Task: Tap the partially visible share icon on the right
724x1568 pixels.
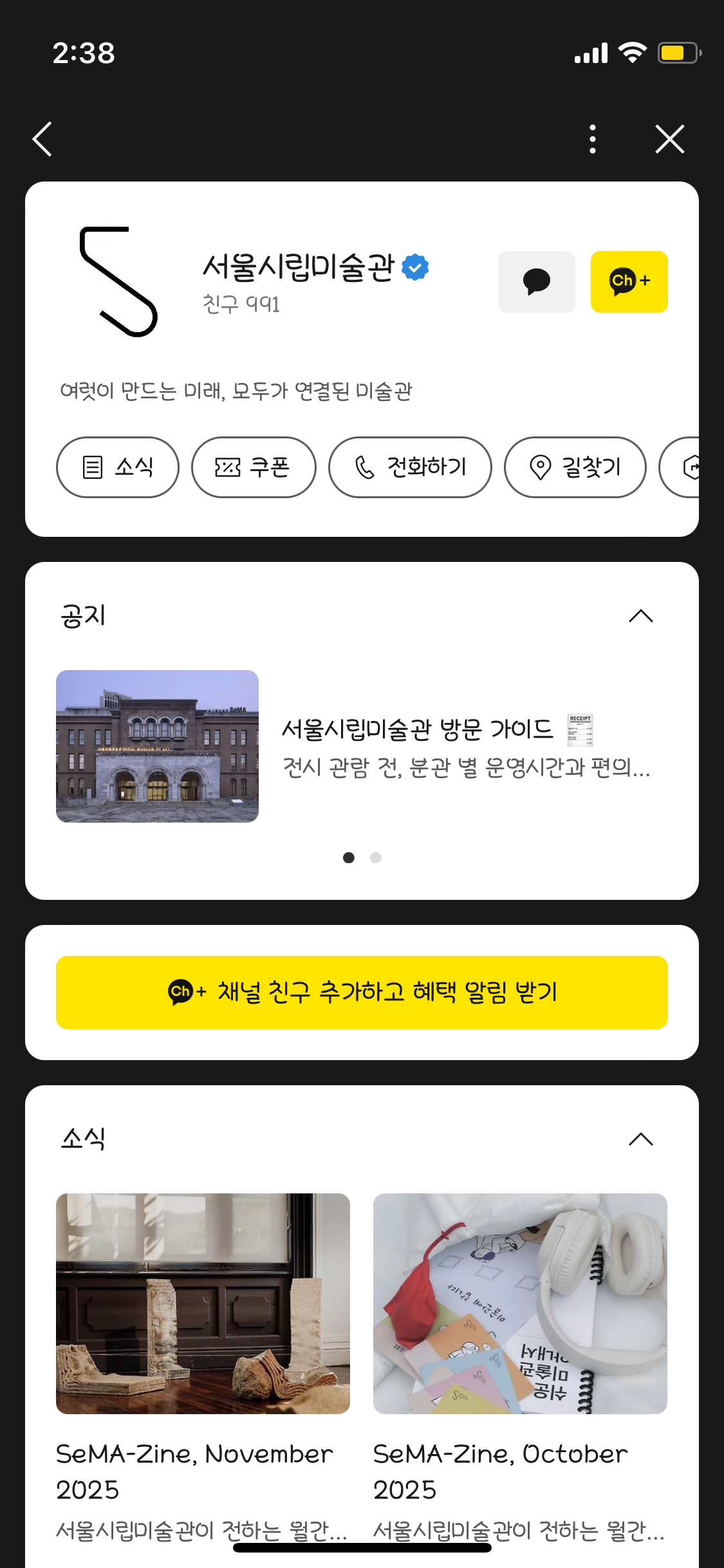Action: coord(694,468)
